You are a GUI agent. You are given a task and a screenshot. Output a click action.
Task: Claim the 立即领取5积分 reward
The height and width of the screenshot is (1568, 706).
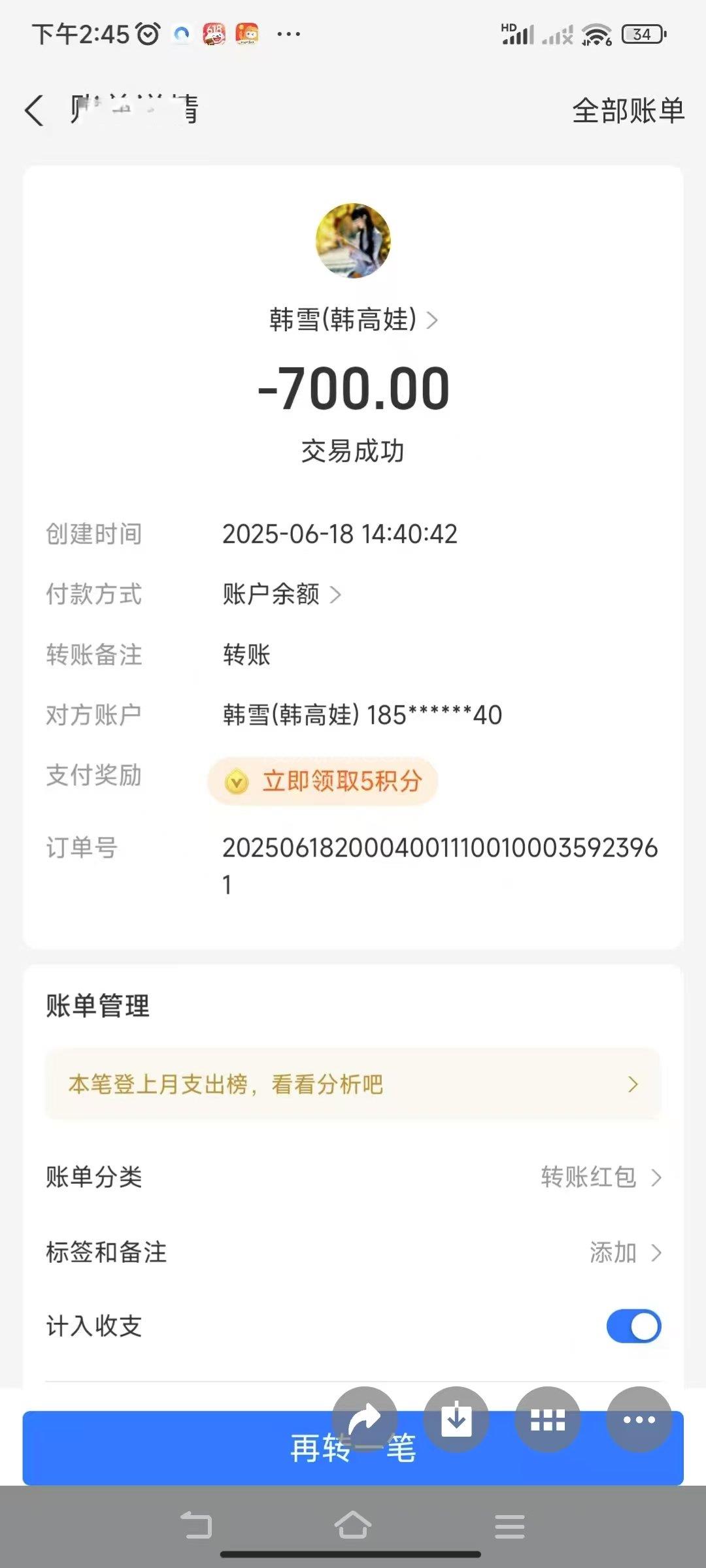click(323, 781)
